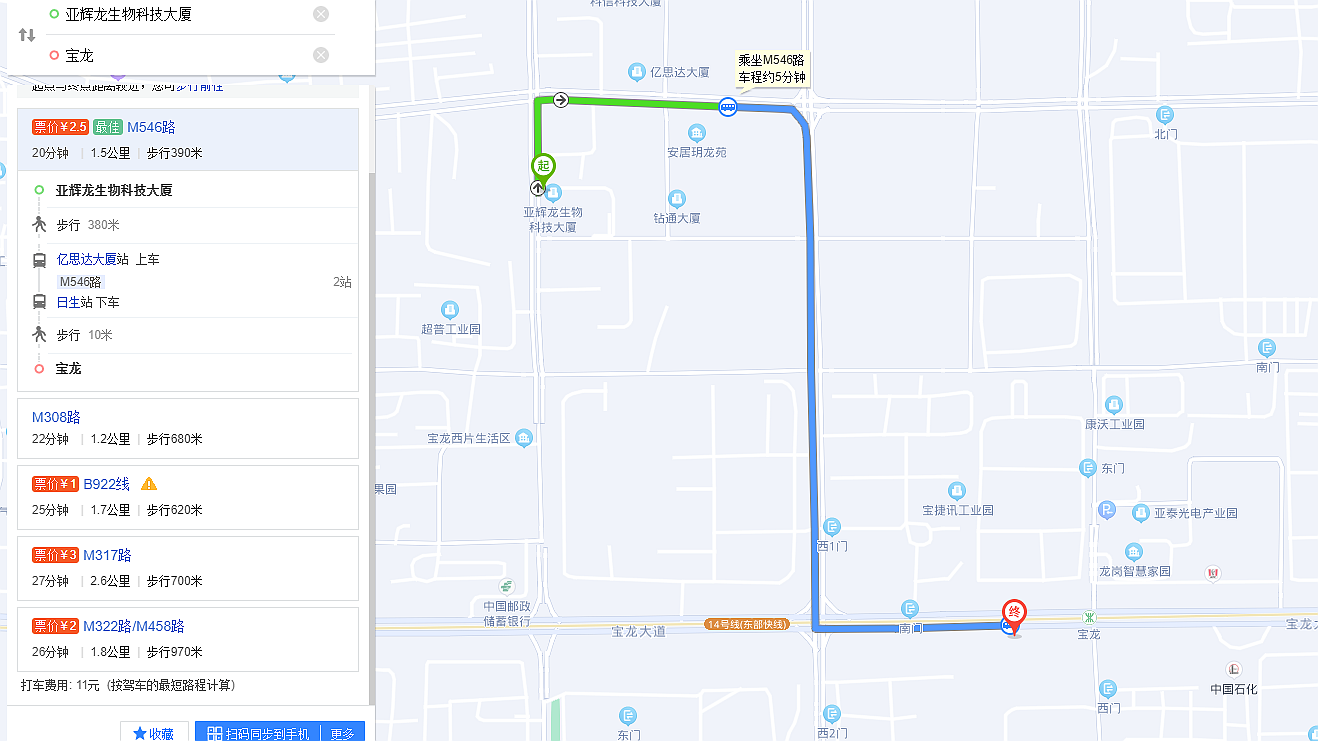Screen dimensions: 1318x741
Task: Swap the start and destination points
Action: click(x=27, y=35)
